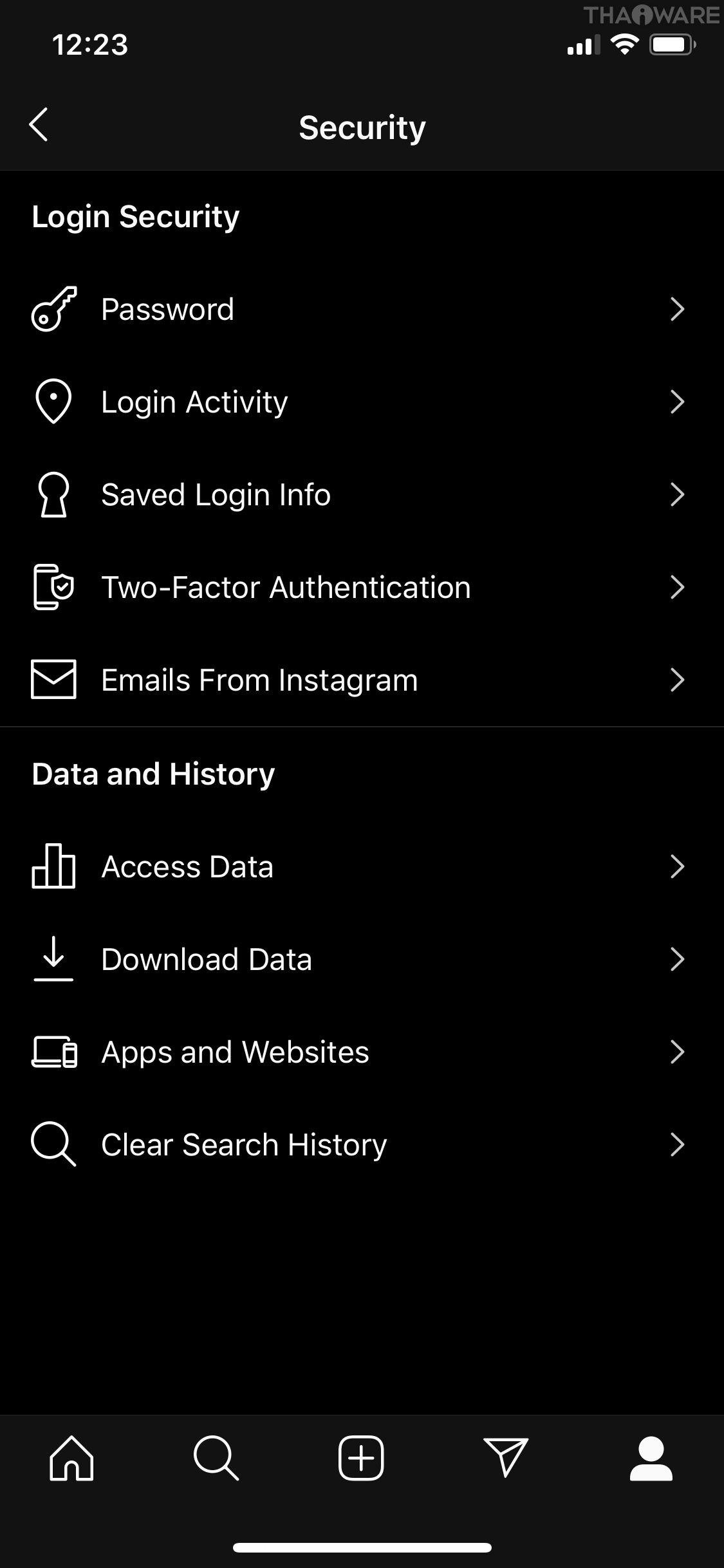Switch to the Profile tab
Screen dimensions: 724x1568
click(x=651, y=1458)
